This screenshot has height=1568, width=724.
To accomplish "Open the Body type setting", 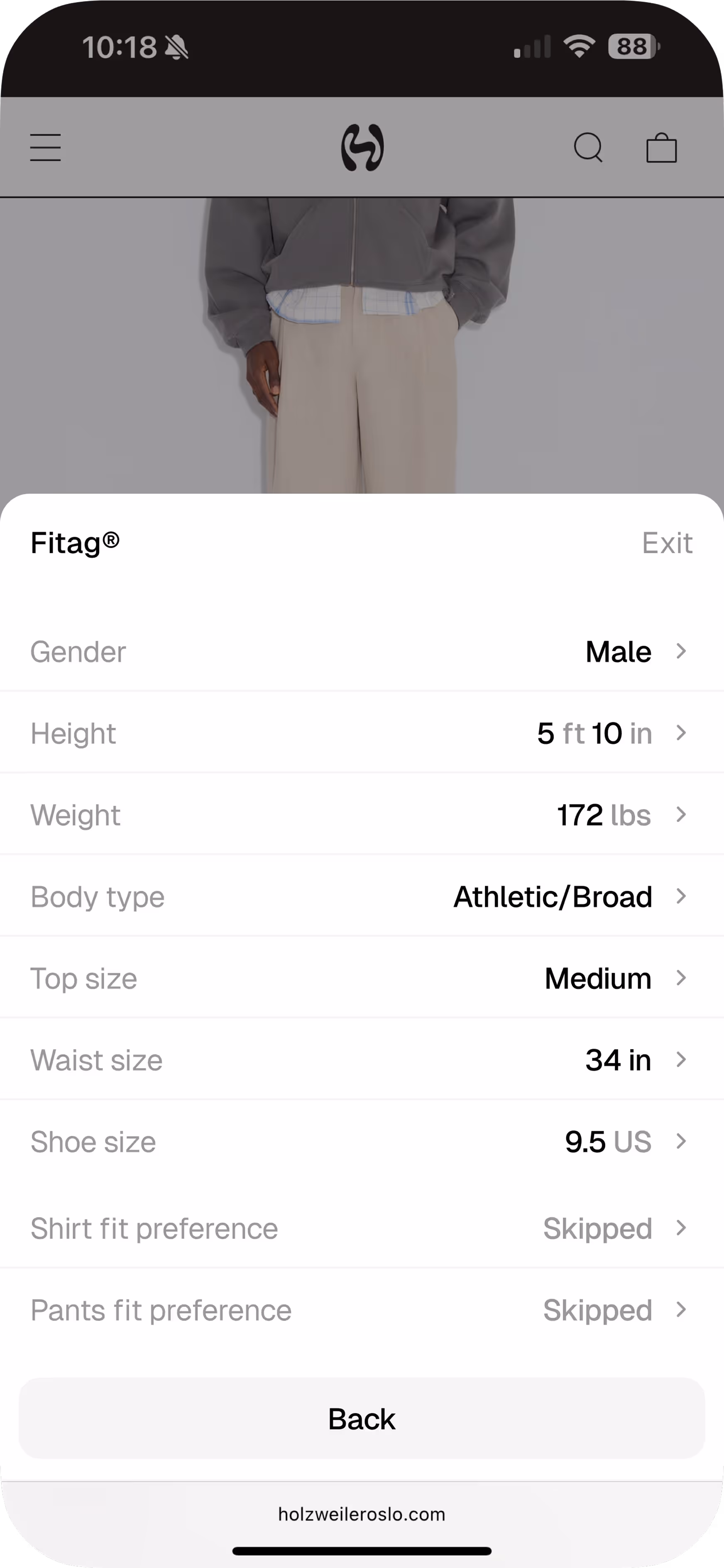I will 362,896.
